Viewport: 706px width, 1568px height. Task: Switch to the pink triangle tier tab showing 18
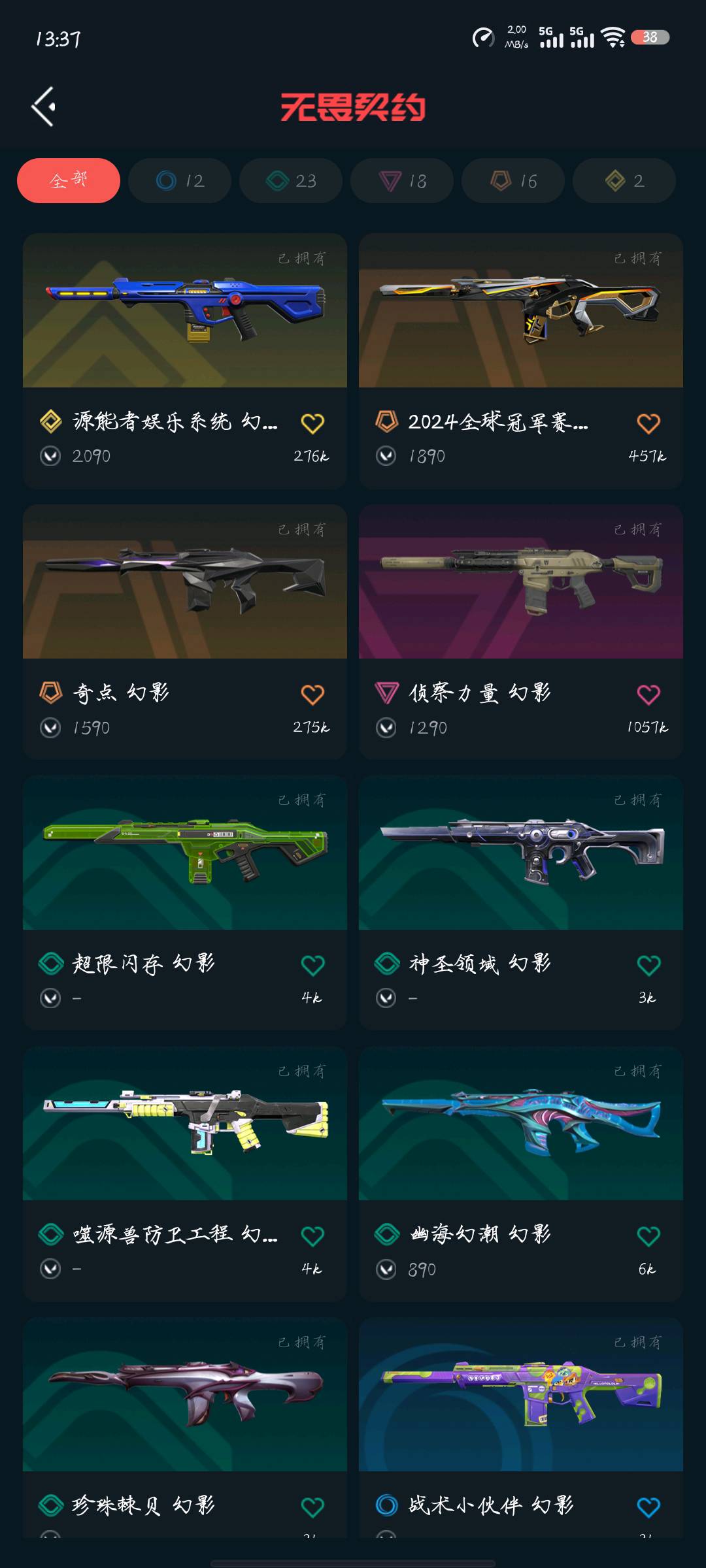pos(402,180)
